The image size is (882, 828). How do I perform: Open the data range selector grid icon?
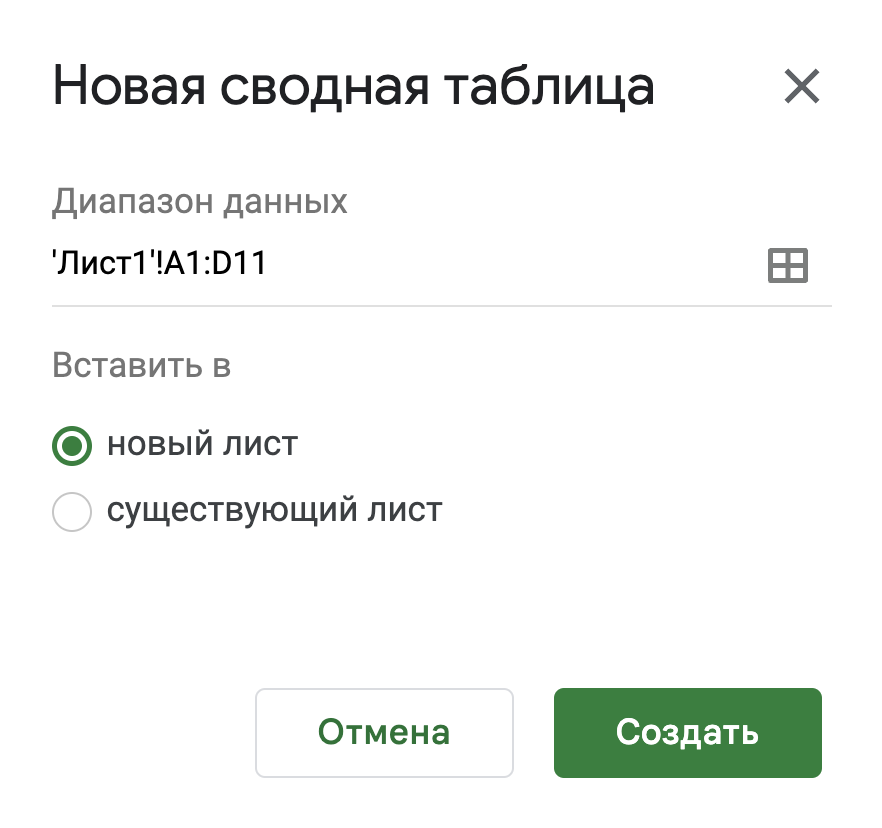tap(787, 265)
